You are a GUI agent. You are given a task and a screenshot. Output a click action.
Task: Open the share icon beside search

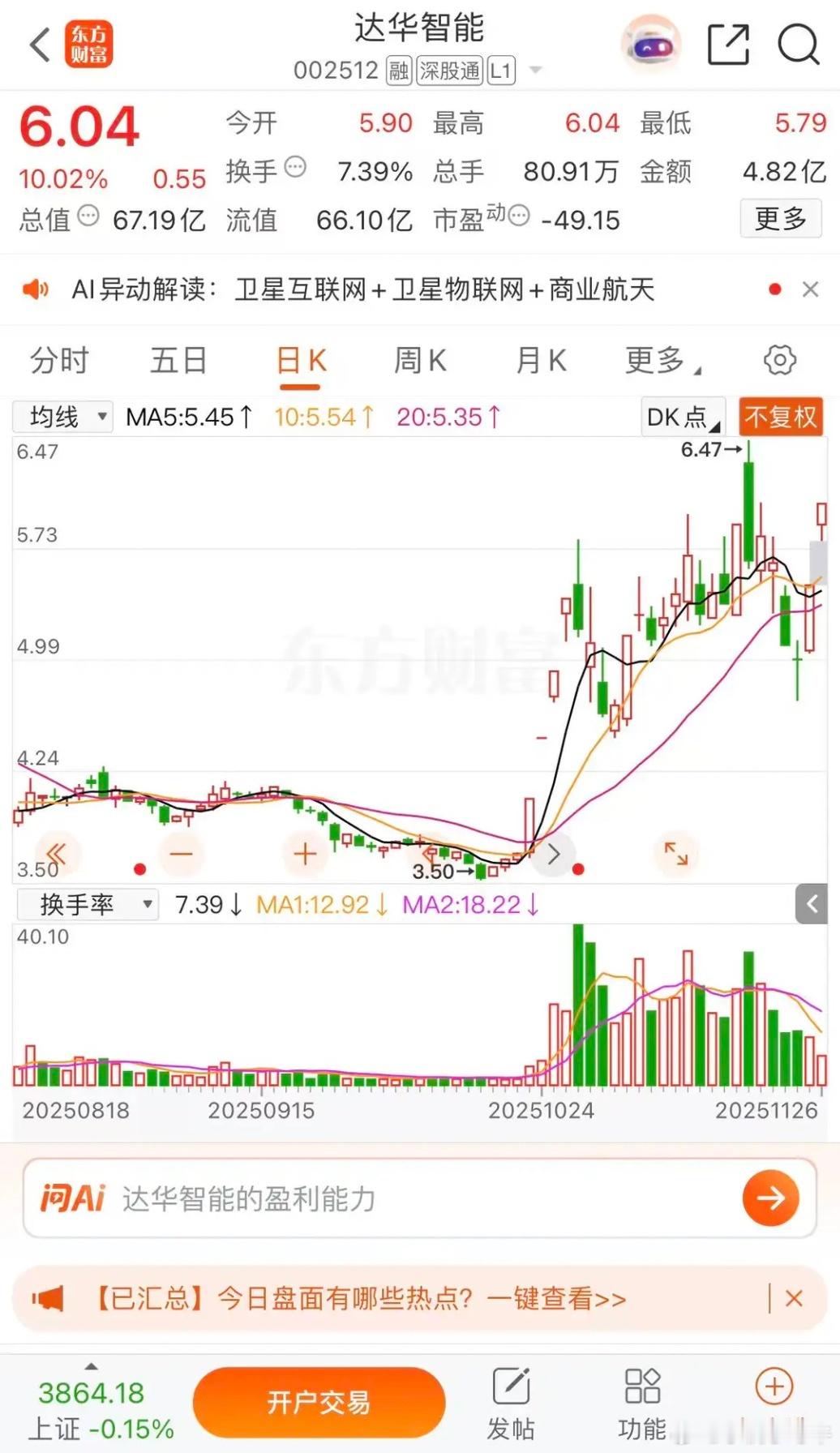[727, 46]
